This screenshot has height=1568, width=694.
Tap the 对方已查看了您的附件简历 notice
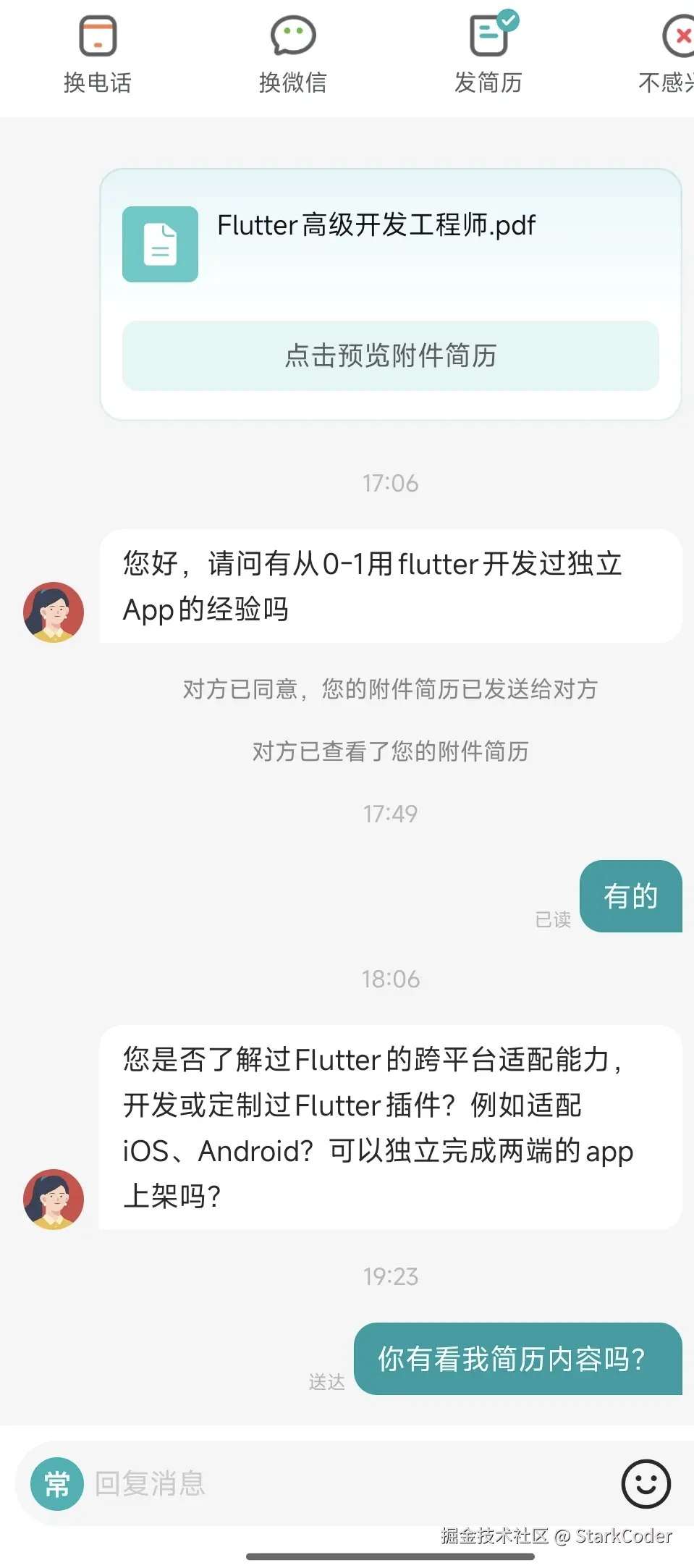tap(390, 751)
